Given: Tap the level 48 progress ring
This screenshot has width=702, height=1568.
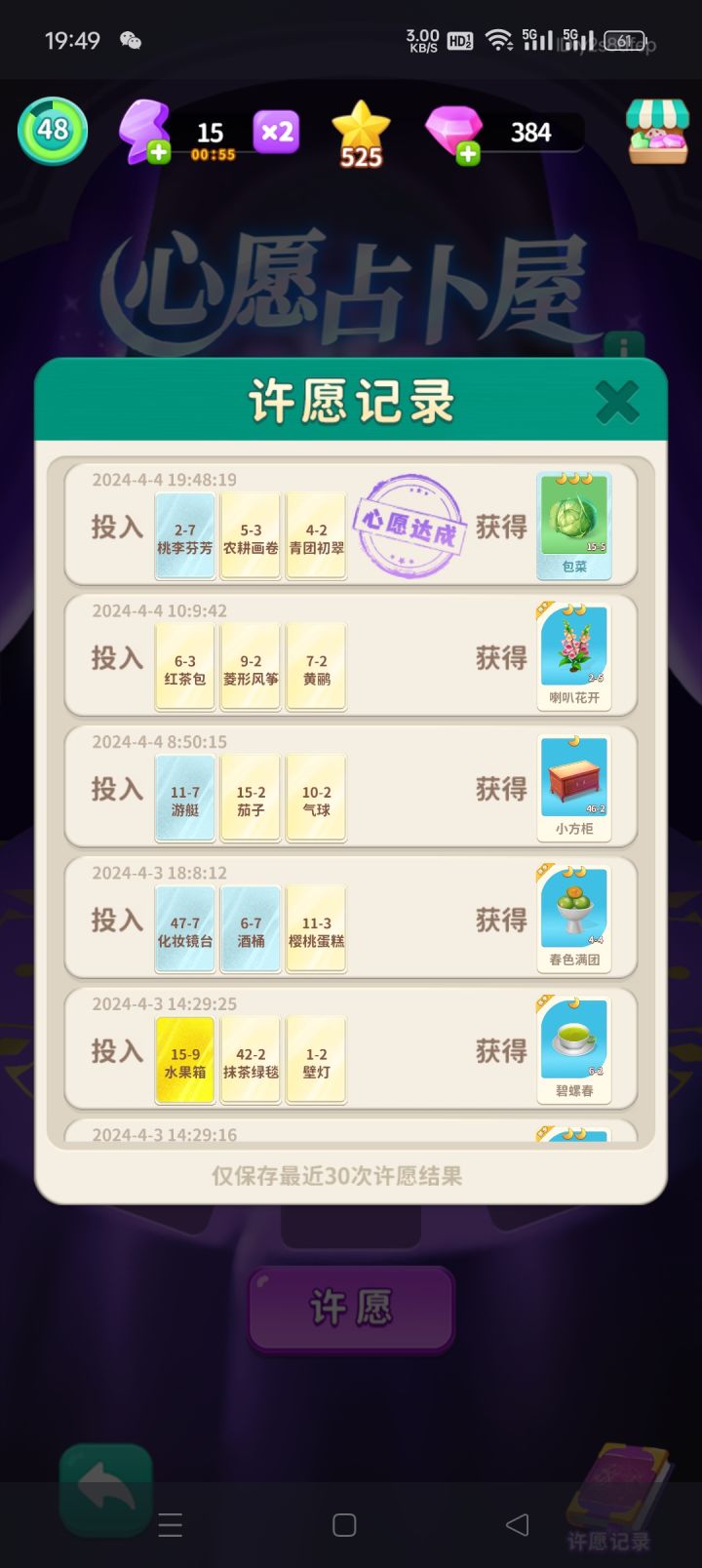Looking at the screenshot, I should click(52, 128).
